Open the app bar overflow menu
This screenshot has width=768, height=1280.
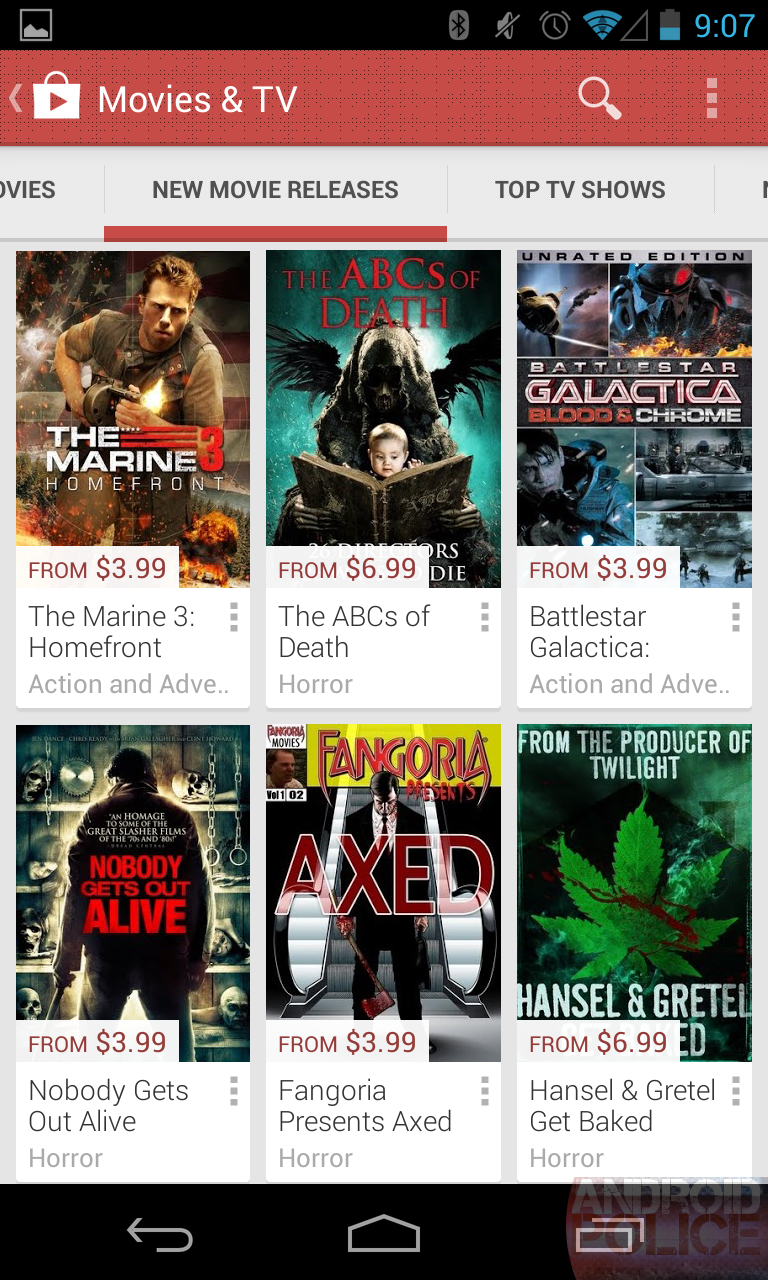[711, 99]
